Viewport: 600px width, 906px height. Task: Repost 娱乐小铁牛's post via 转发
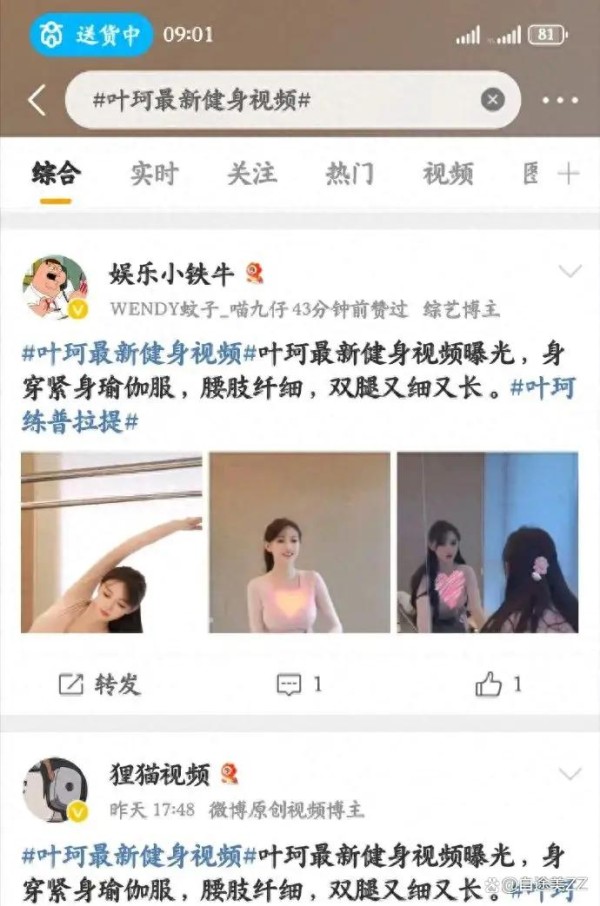[100, 684]
